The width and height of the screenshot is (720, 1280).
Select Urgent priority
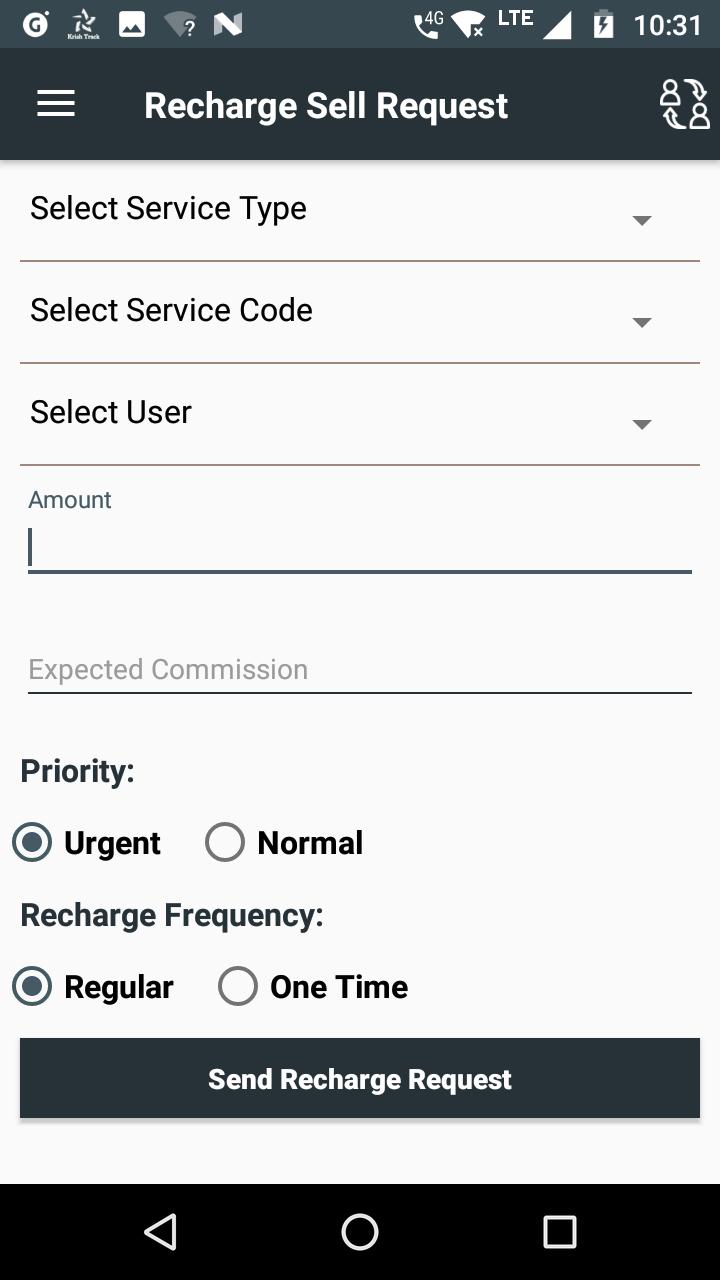(87, 843)
